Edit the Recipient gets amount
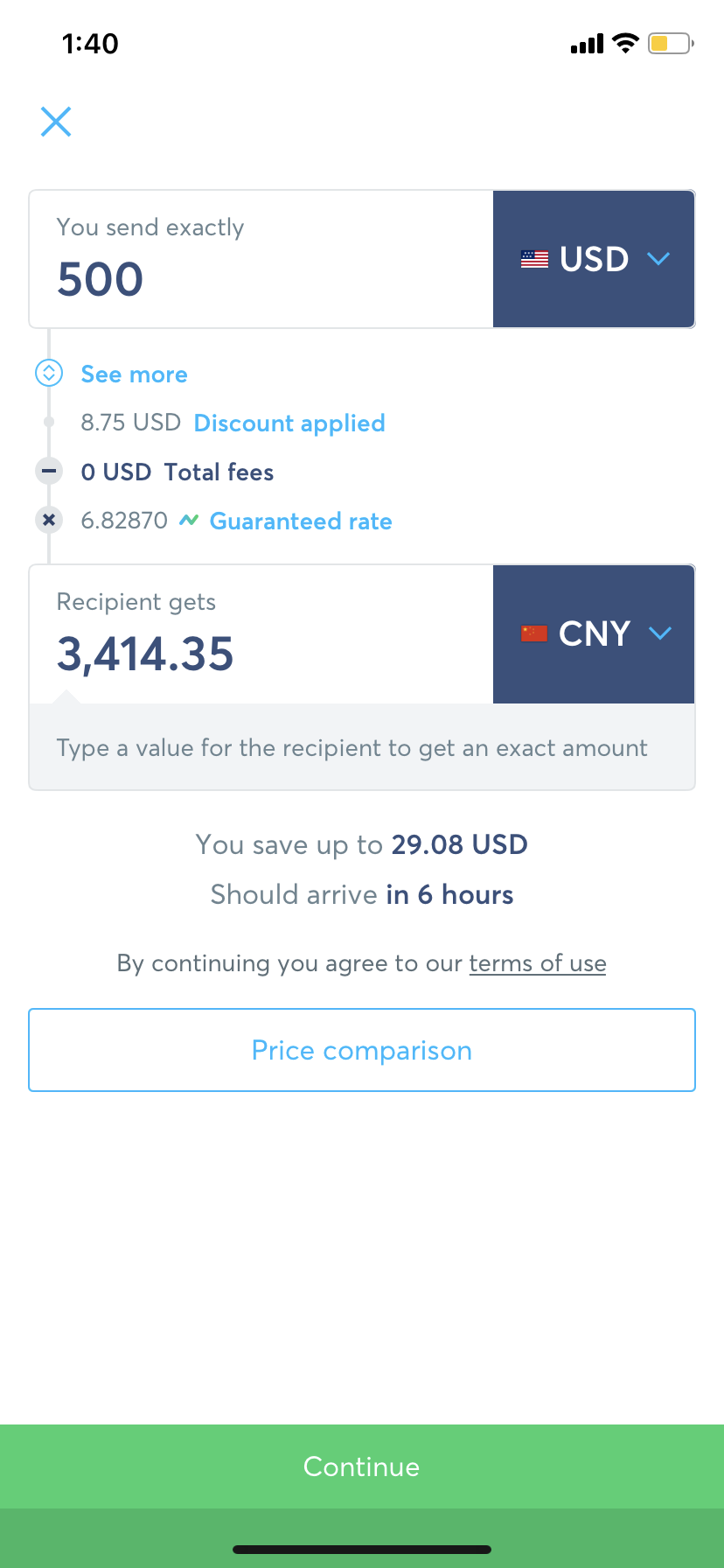Screen dimensions: 724x1568 [x=261, y=633]
